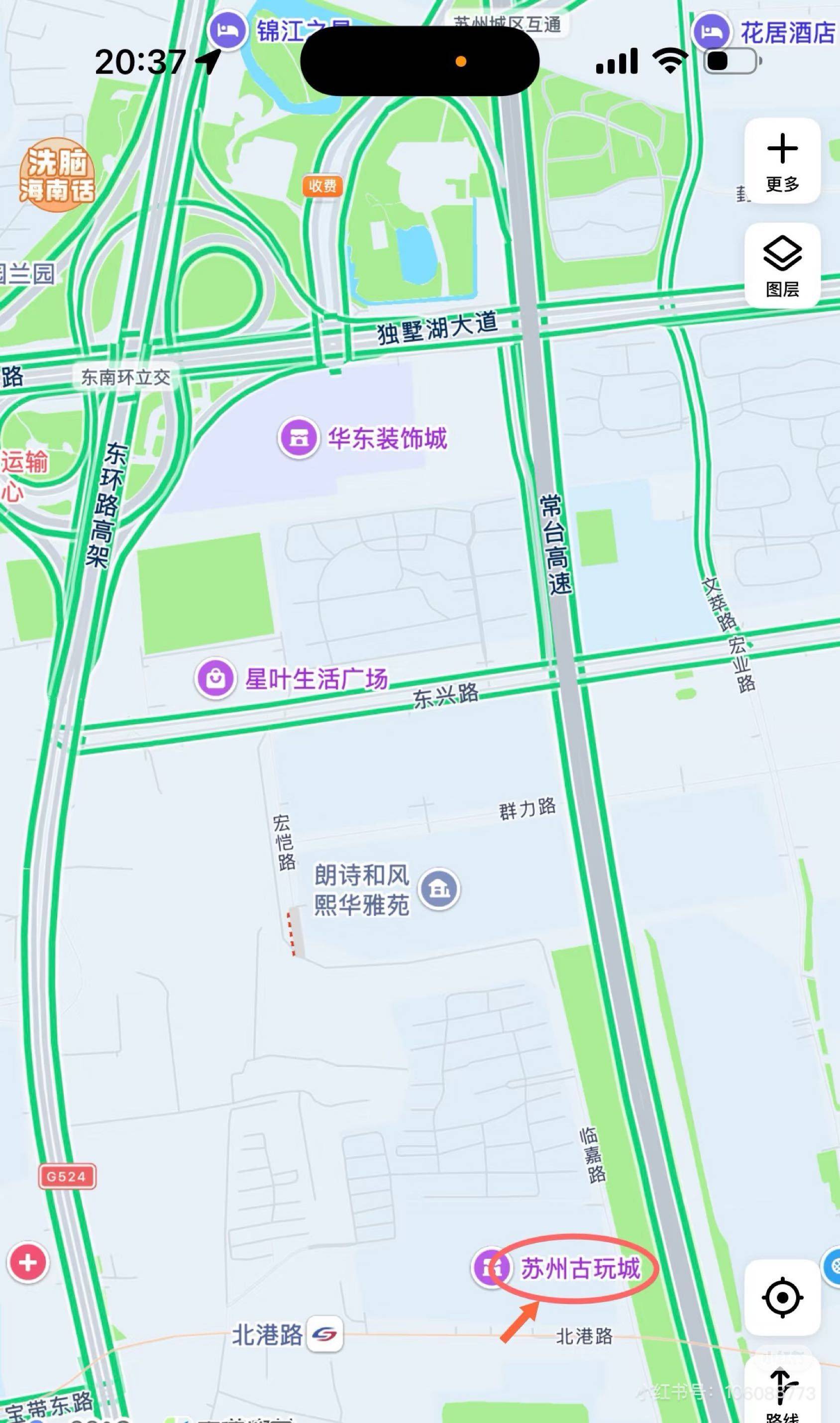Recenter map on current location
Image resolution: width=840 pixels, height=1423 pixels.
(x=782, y=1297)
